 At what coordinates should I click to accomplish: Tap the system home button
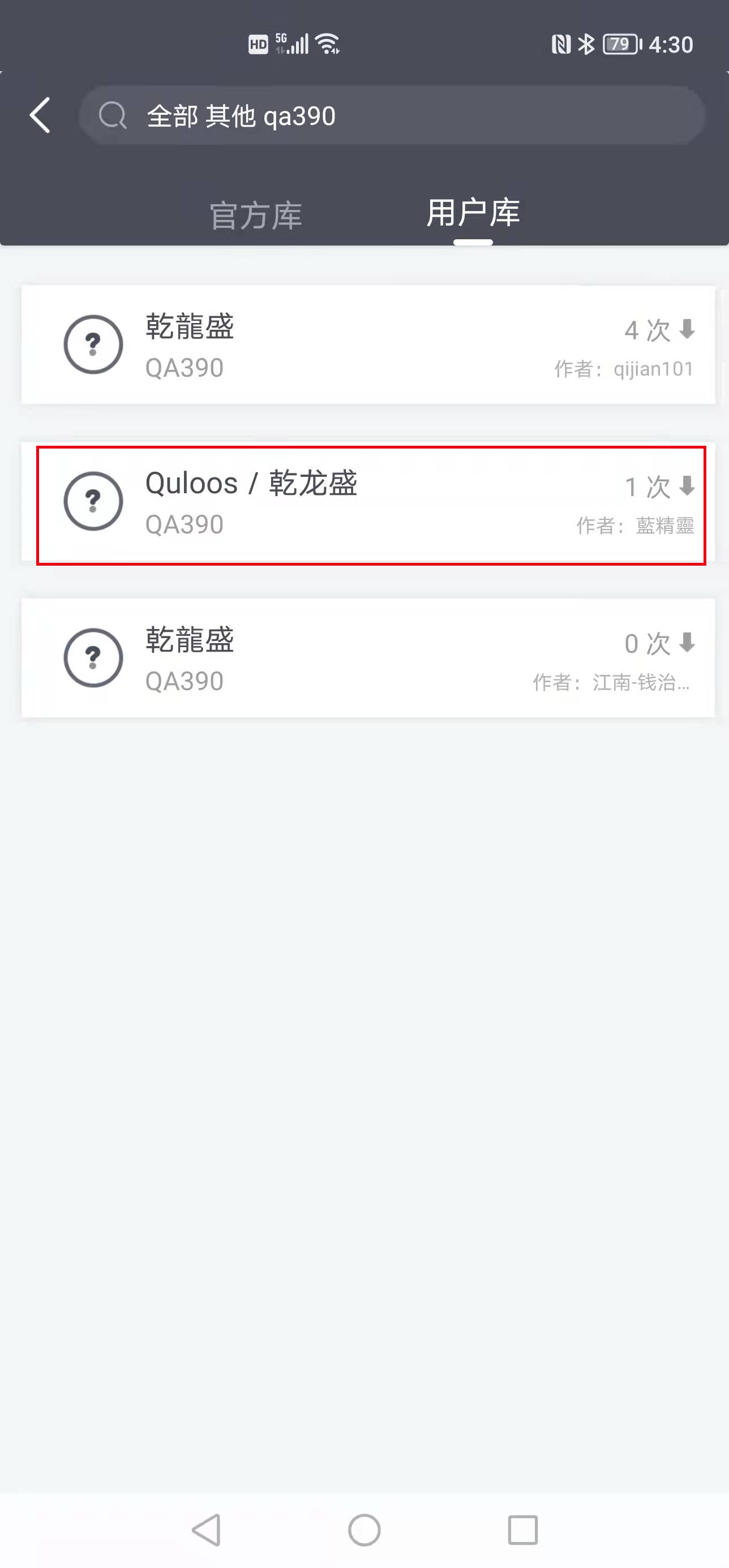[x=364, y=1529]
